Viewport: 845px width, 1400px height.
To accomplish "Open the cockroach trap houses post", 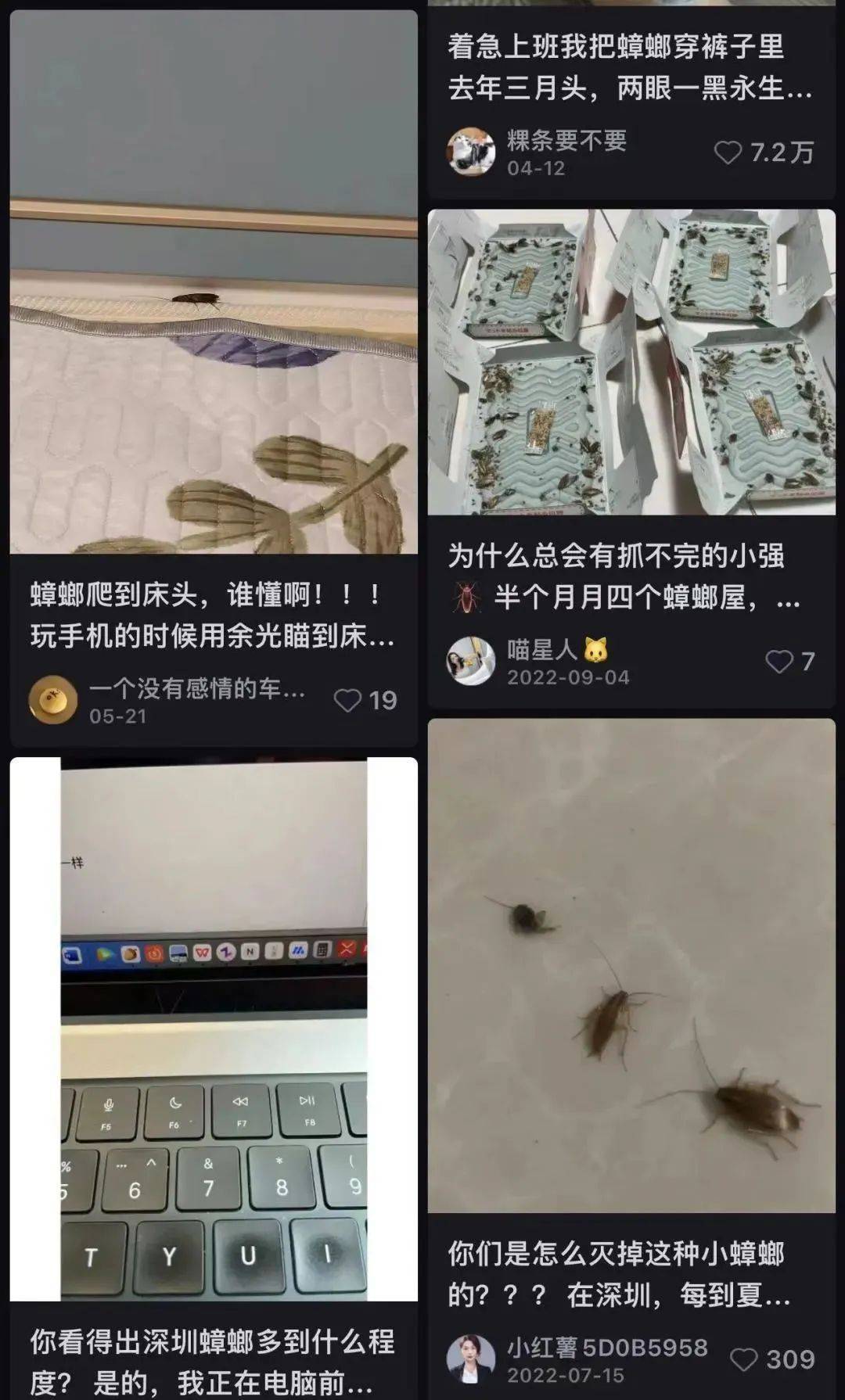I will 631,361.
